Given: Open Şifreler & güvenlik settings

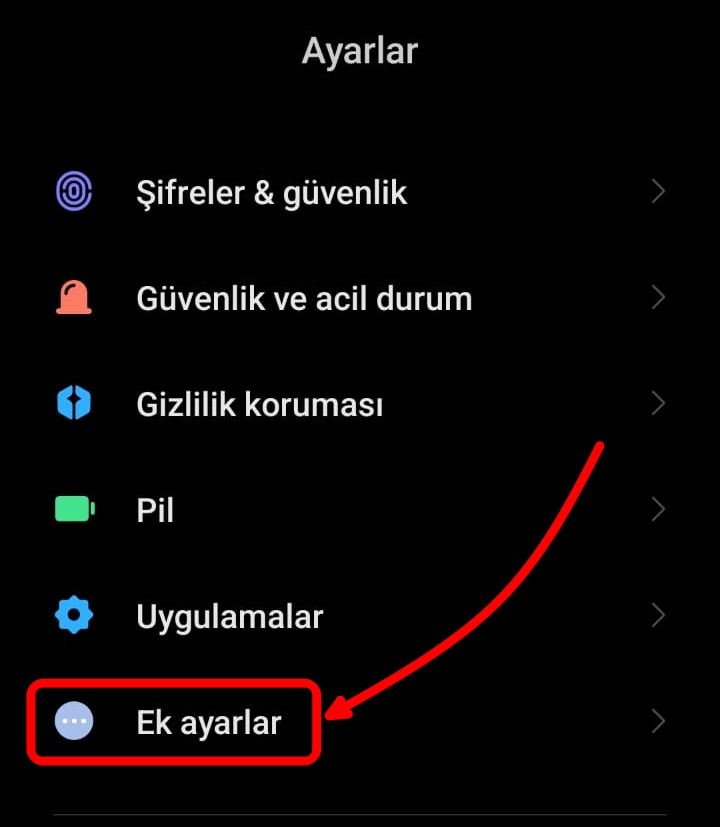Looking at the screenshot, I should point(271,191).
